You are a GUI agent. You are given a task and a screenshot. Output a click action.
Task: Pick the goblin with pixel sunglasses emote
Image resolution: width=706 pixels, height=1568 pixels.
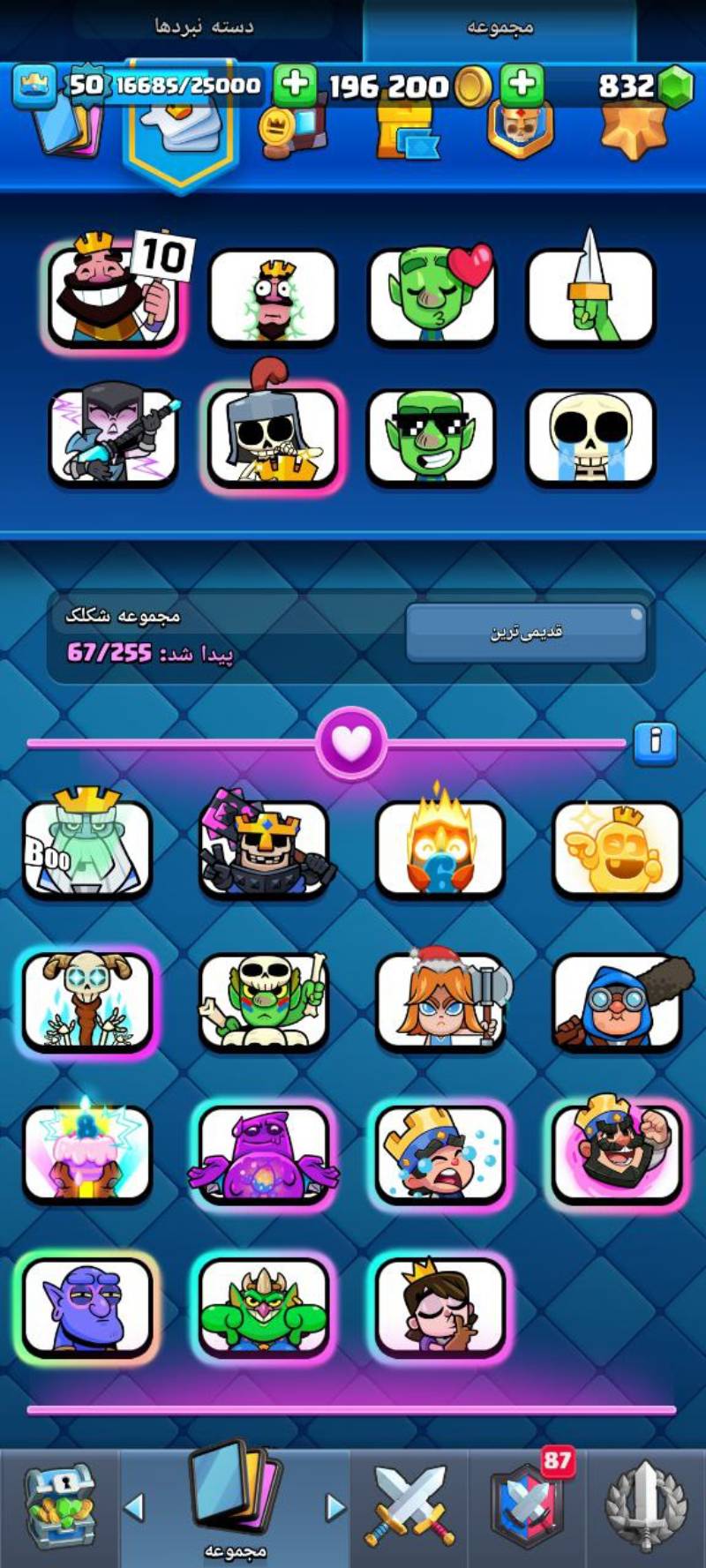(x=432, y=437)
